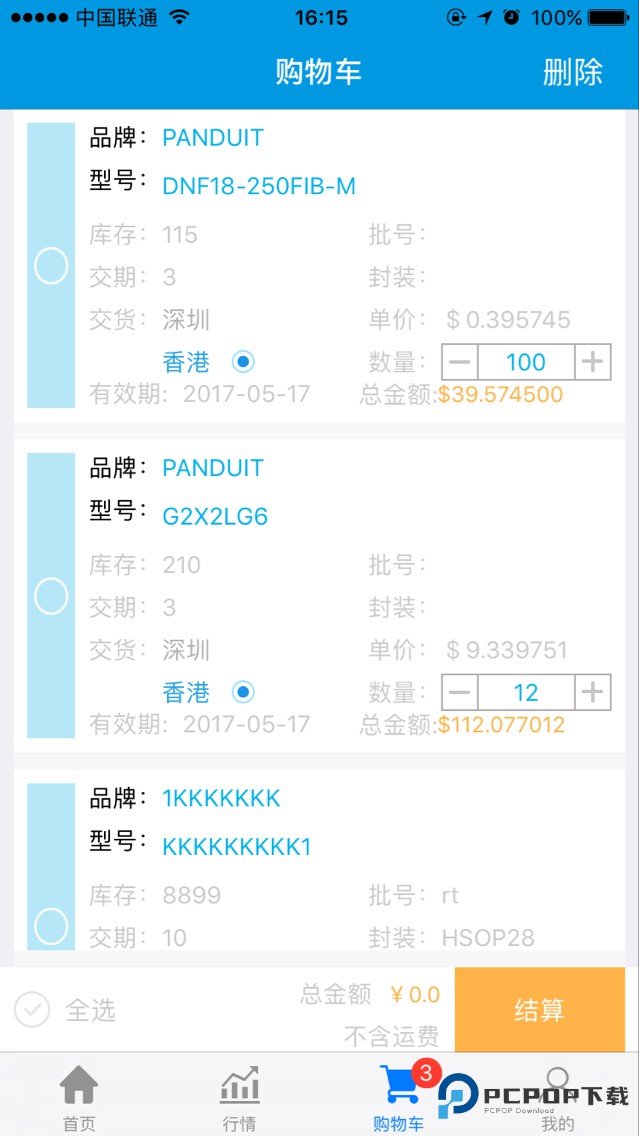Switch to the 行情 tab
Screen dimensions: 639x1136
(x=239, y=1096)
